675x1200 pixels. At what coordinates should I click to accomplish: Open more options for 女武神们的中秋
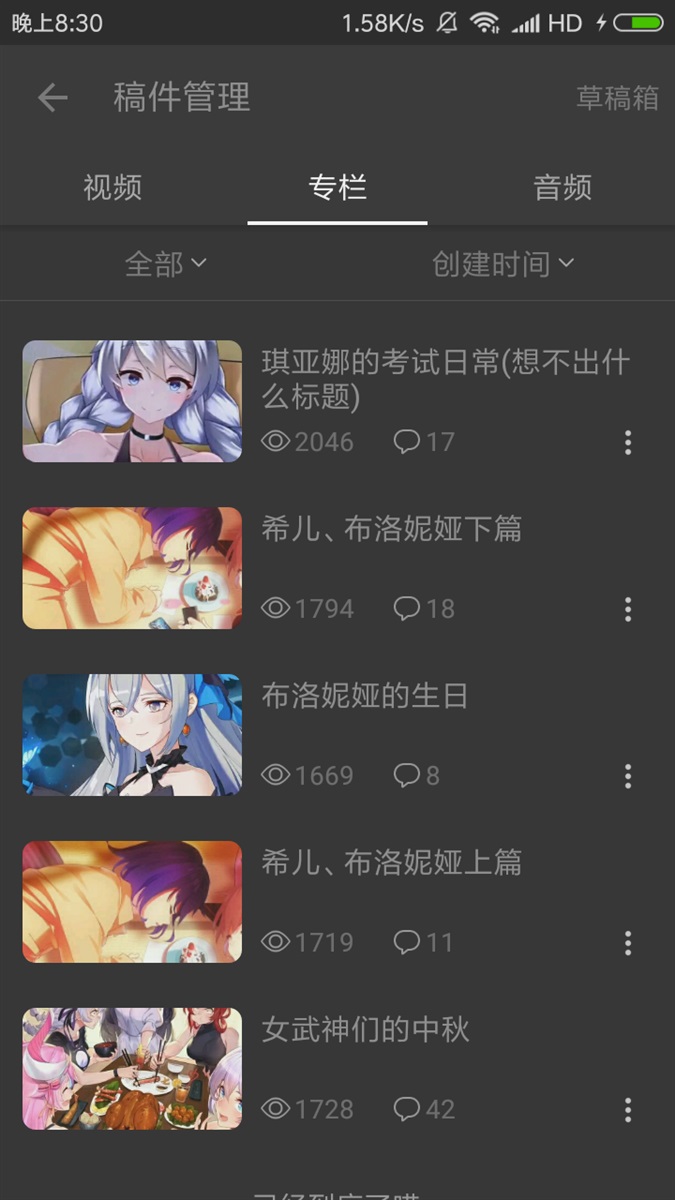(628, 1109)
